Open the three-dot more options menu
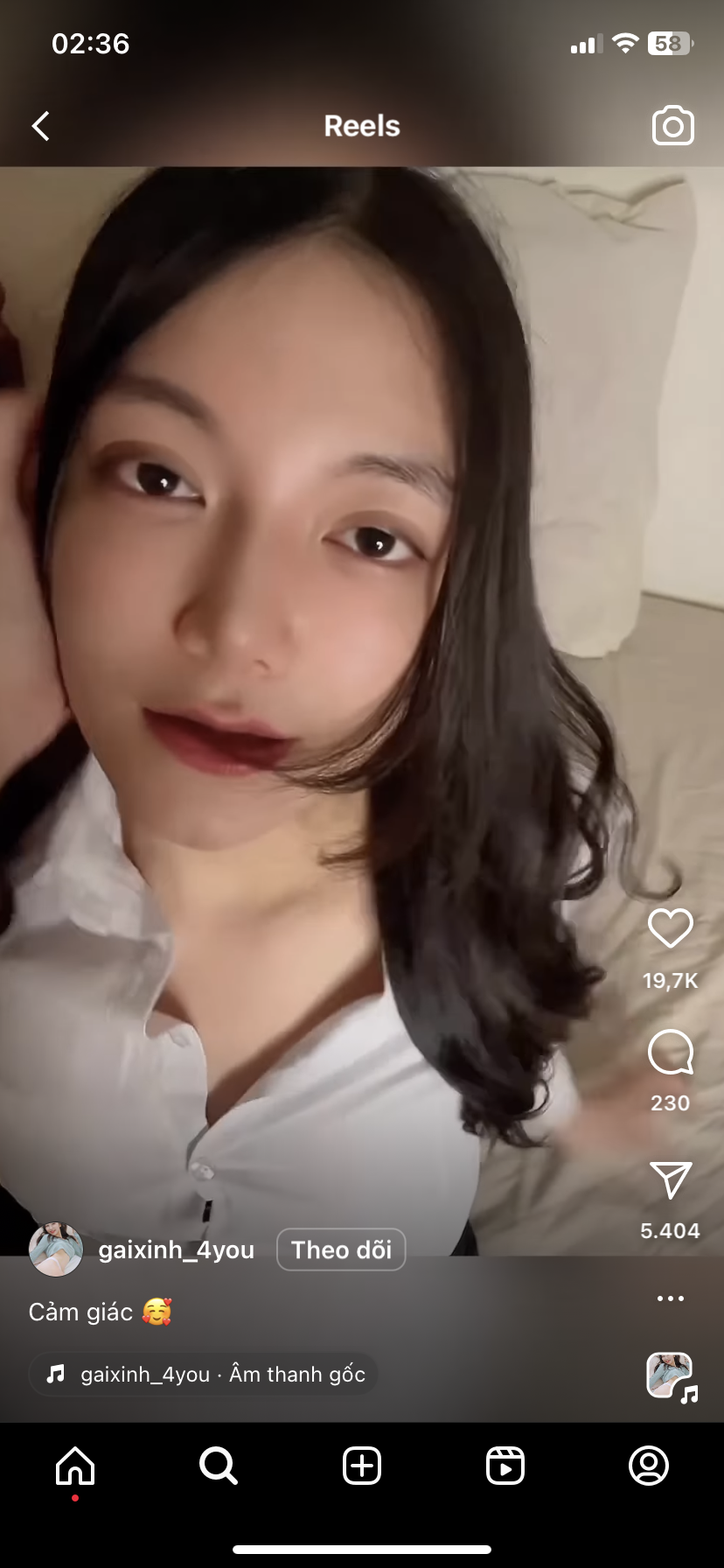Viewport: 724px width, 1568px height. (x=670, y=1298)
